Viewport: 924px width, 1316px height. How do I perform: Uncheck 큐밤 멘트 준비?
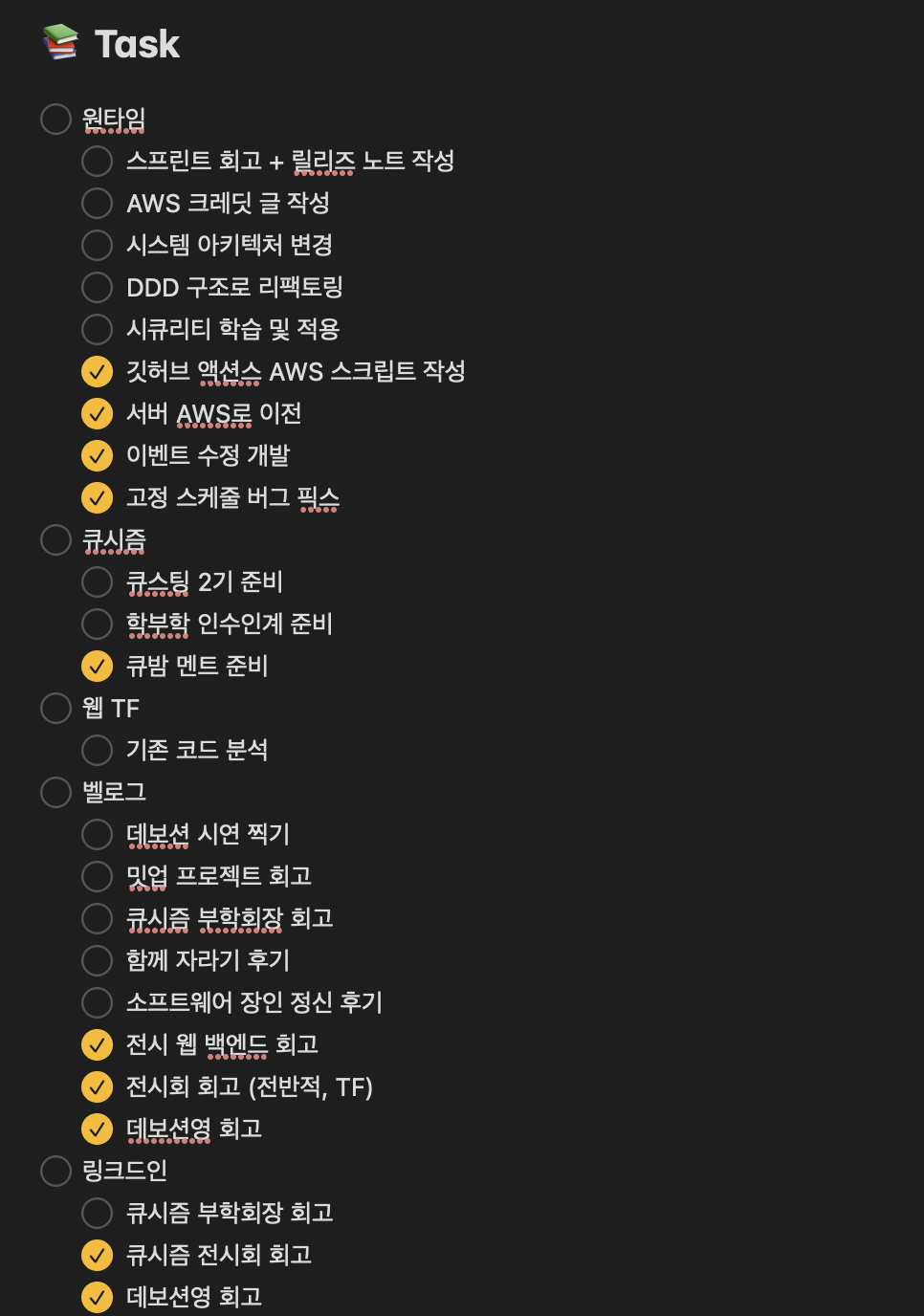97,666
